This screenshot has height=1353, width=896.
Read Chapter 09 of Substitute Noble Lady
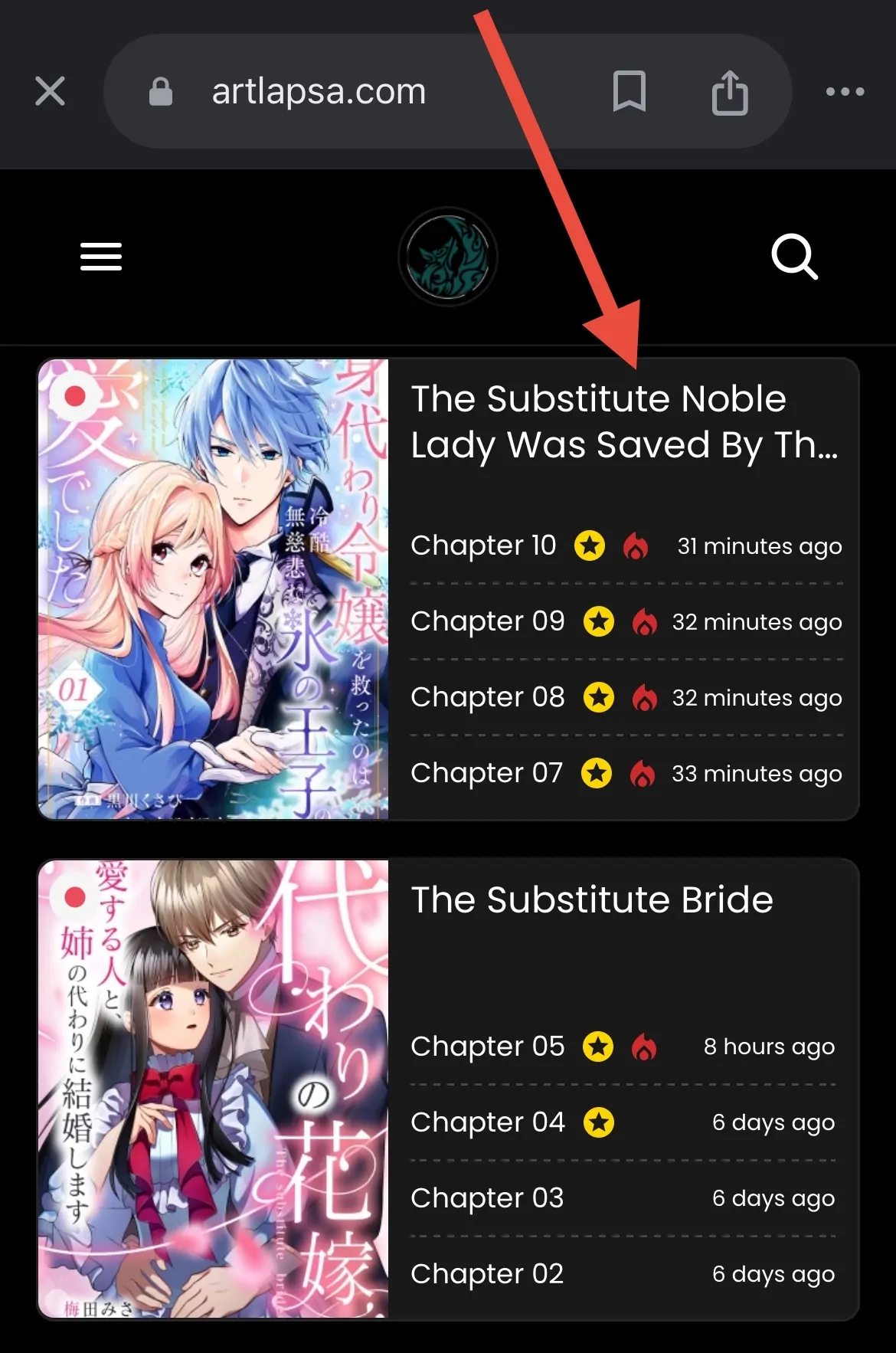pos(487,621)
